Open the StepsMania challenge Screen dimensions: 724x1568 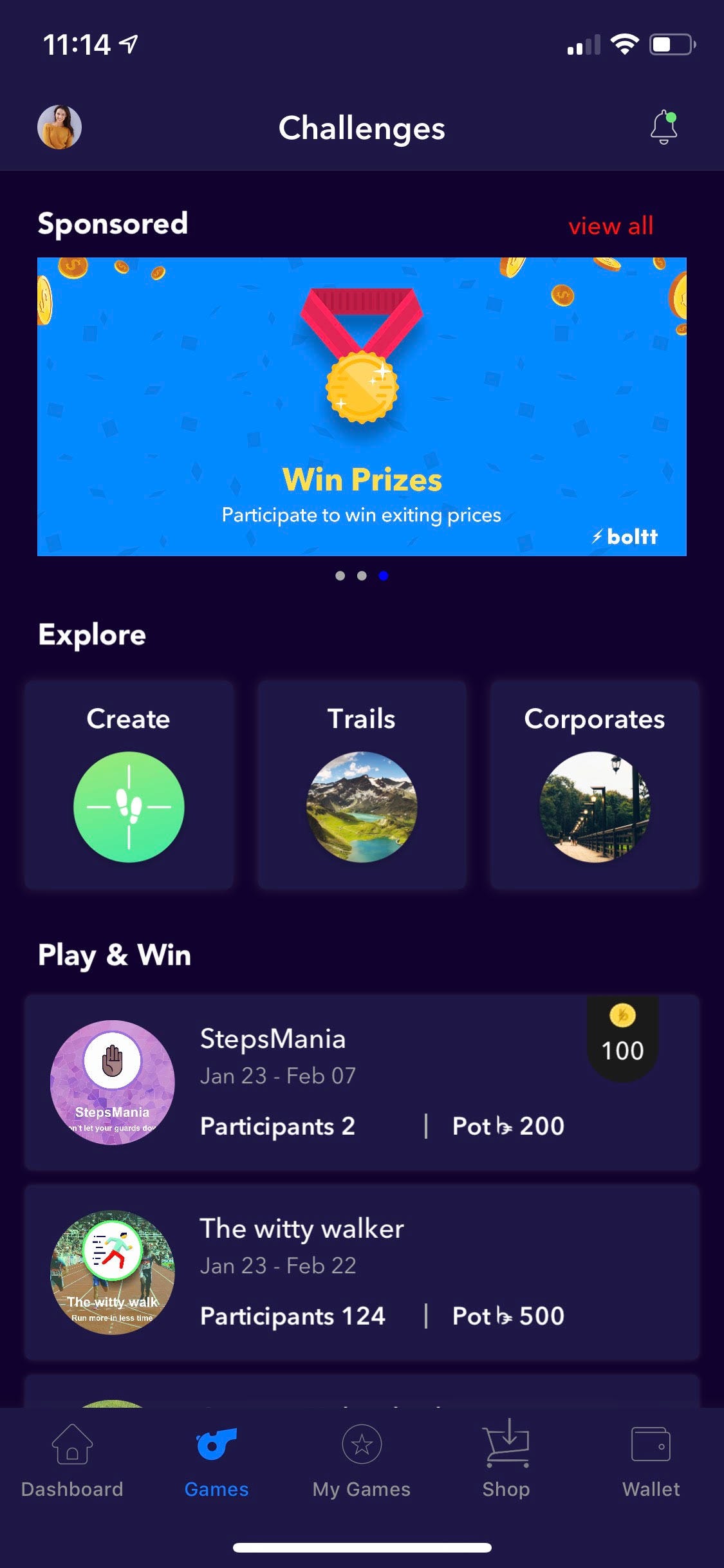coord(362,1082)
